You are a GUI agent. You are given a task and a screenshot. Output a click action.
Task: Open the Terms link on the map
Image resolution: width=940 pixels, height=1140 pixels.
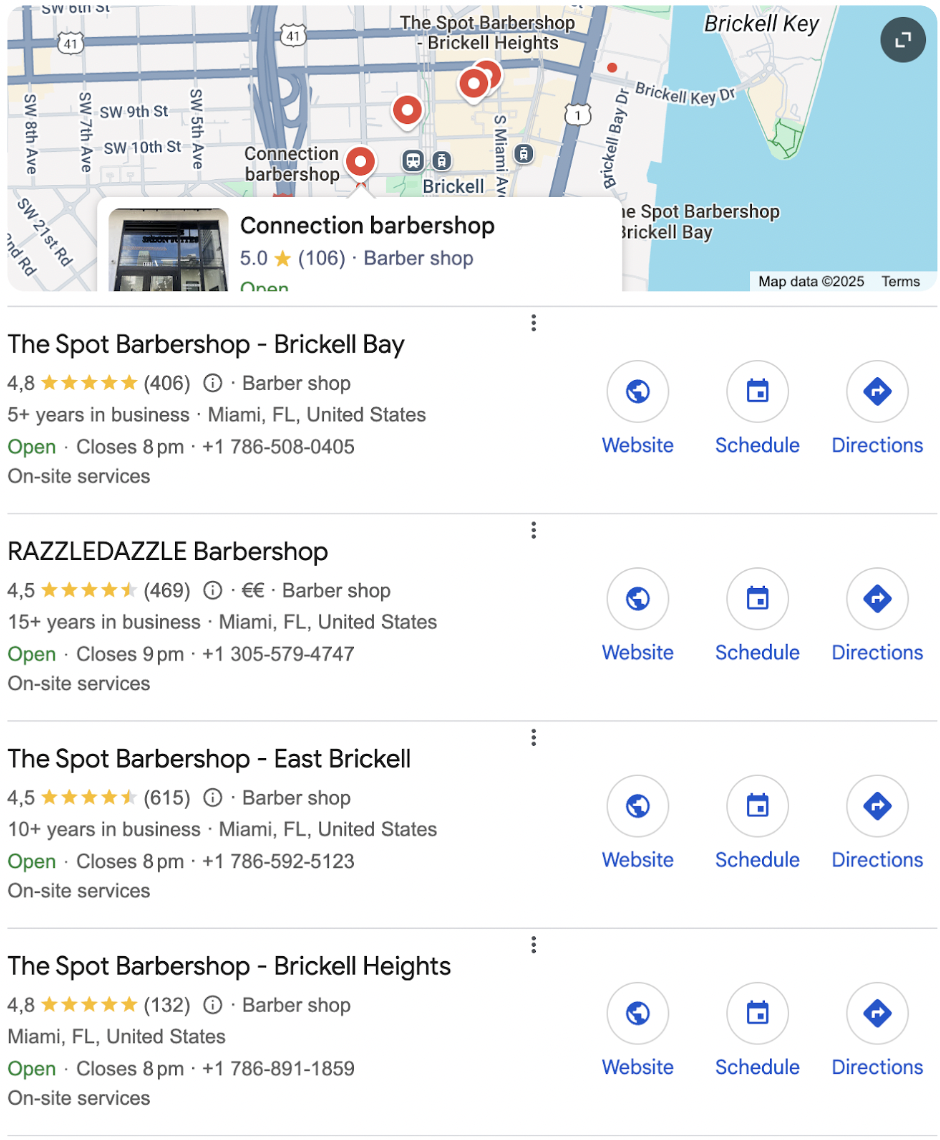(900, 281)
